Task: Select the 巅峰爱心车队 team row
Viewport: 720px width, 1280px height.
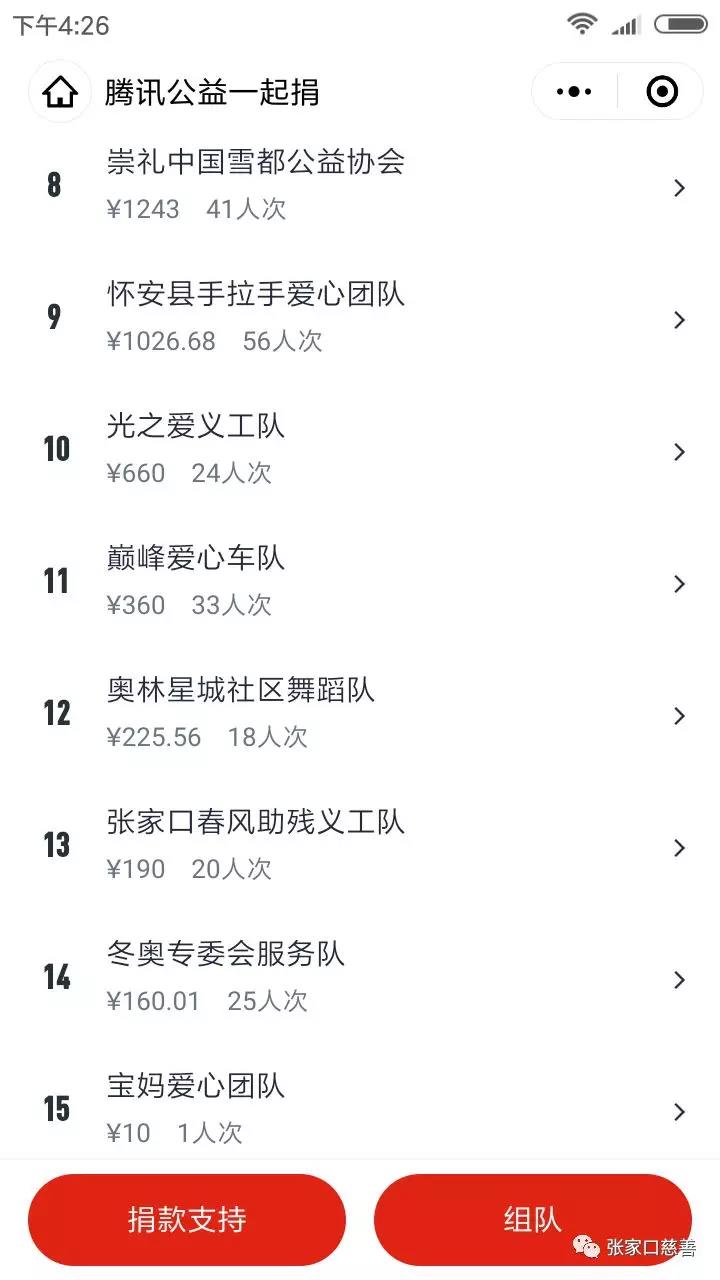Action: pos(360,582)
